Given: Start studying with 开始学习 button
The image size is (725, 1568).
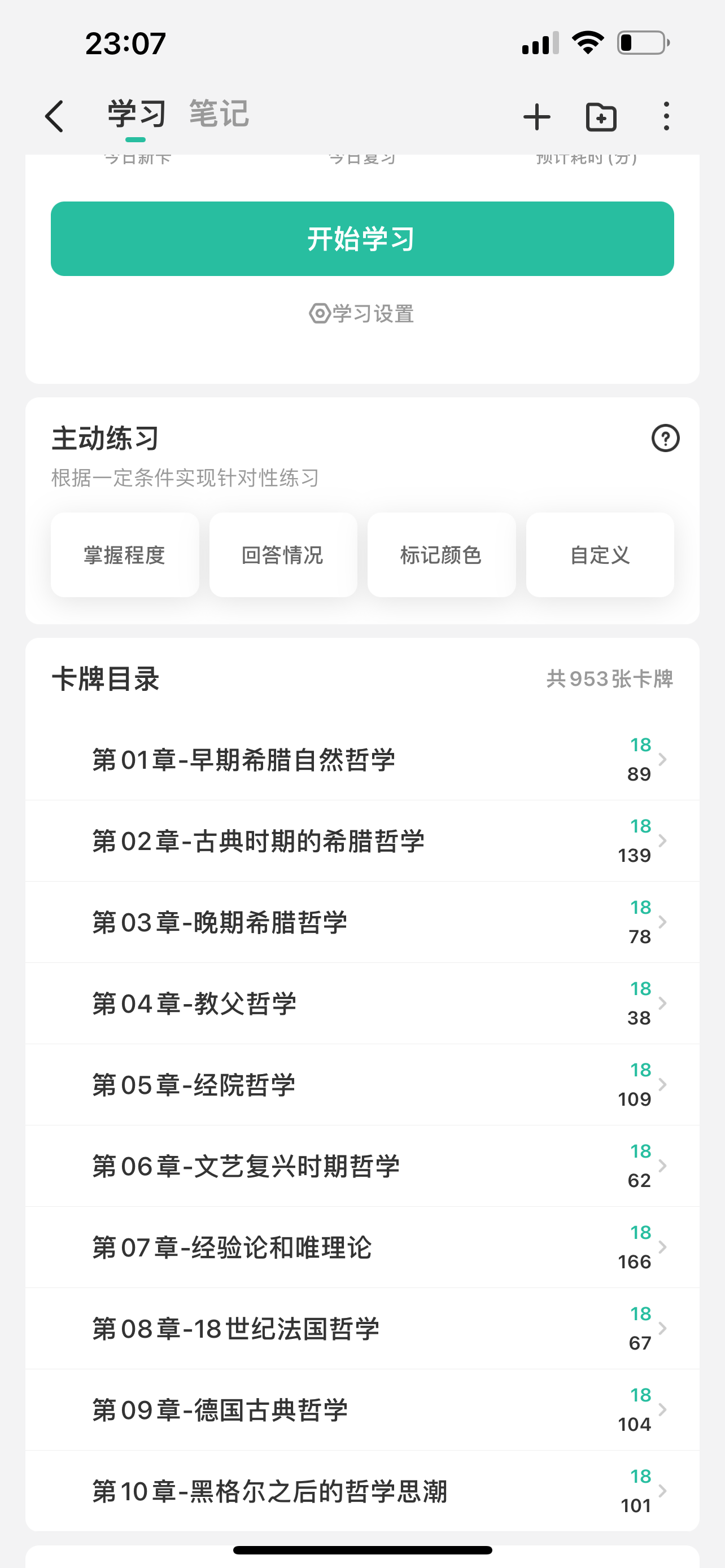Looking at the screenshot, I should 362,239.
